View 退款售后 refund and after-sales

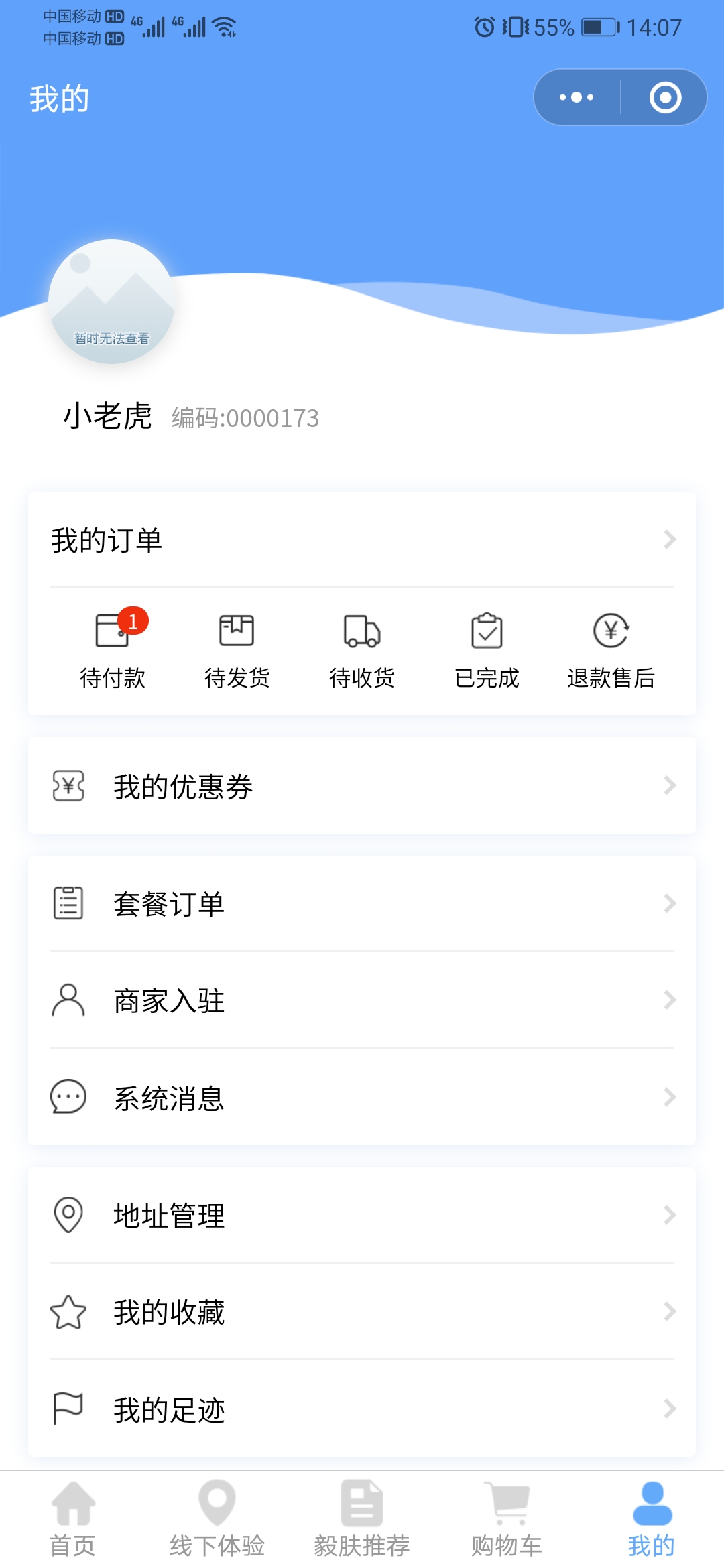click(x=611, y=650)
